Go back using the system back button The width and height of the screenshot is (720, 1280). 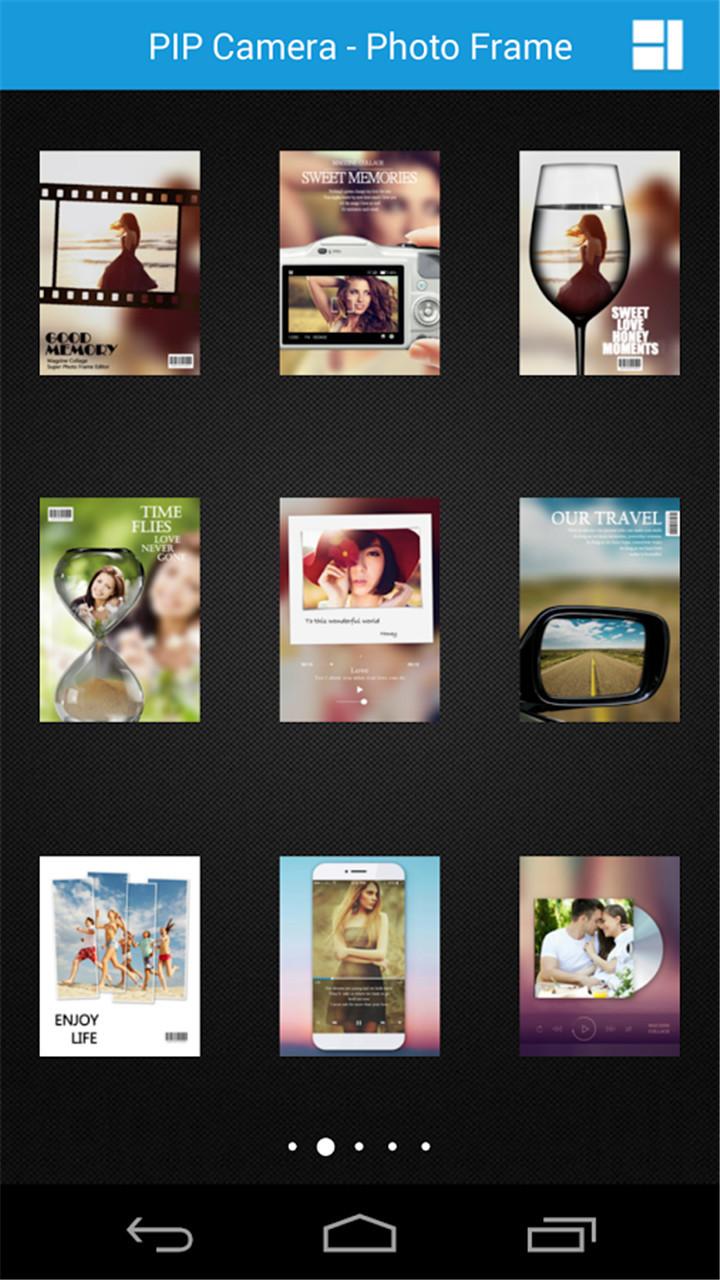pos(159,1233)
